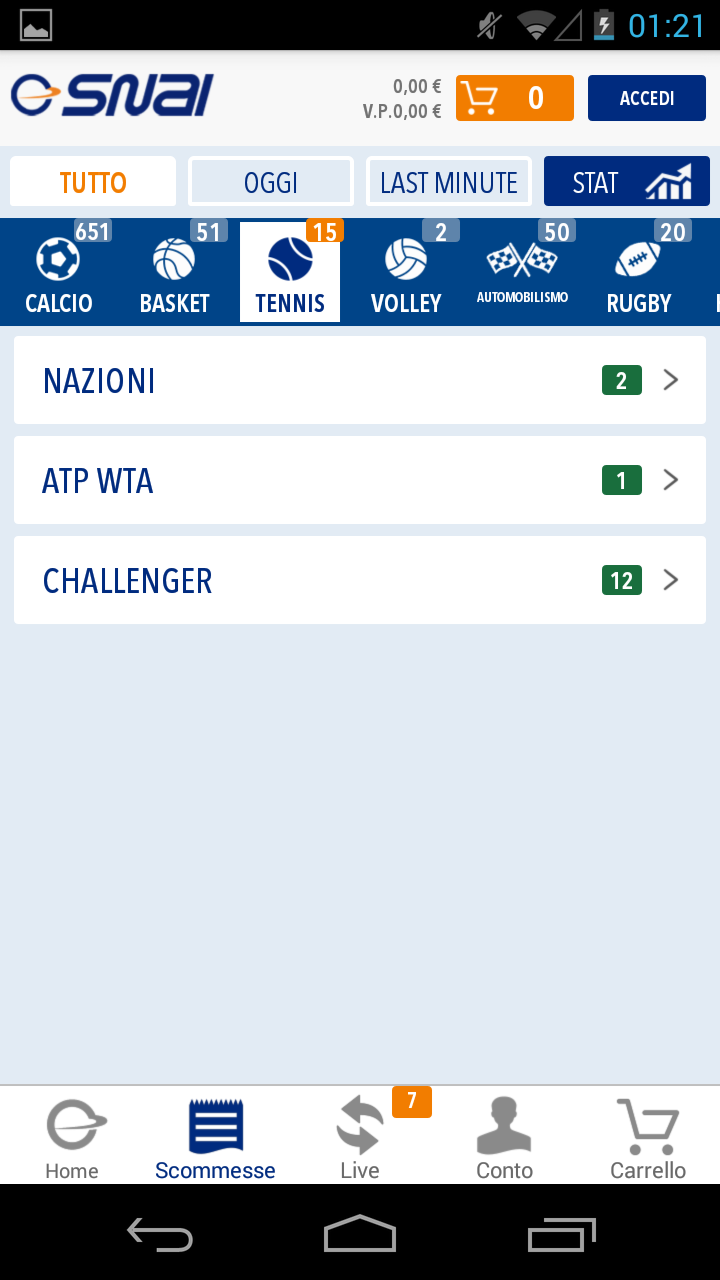Choose the BASKET sport category
720x1280 pixels.
175,272
